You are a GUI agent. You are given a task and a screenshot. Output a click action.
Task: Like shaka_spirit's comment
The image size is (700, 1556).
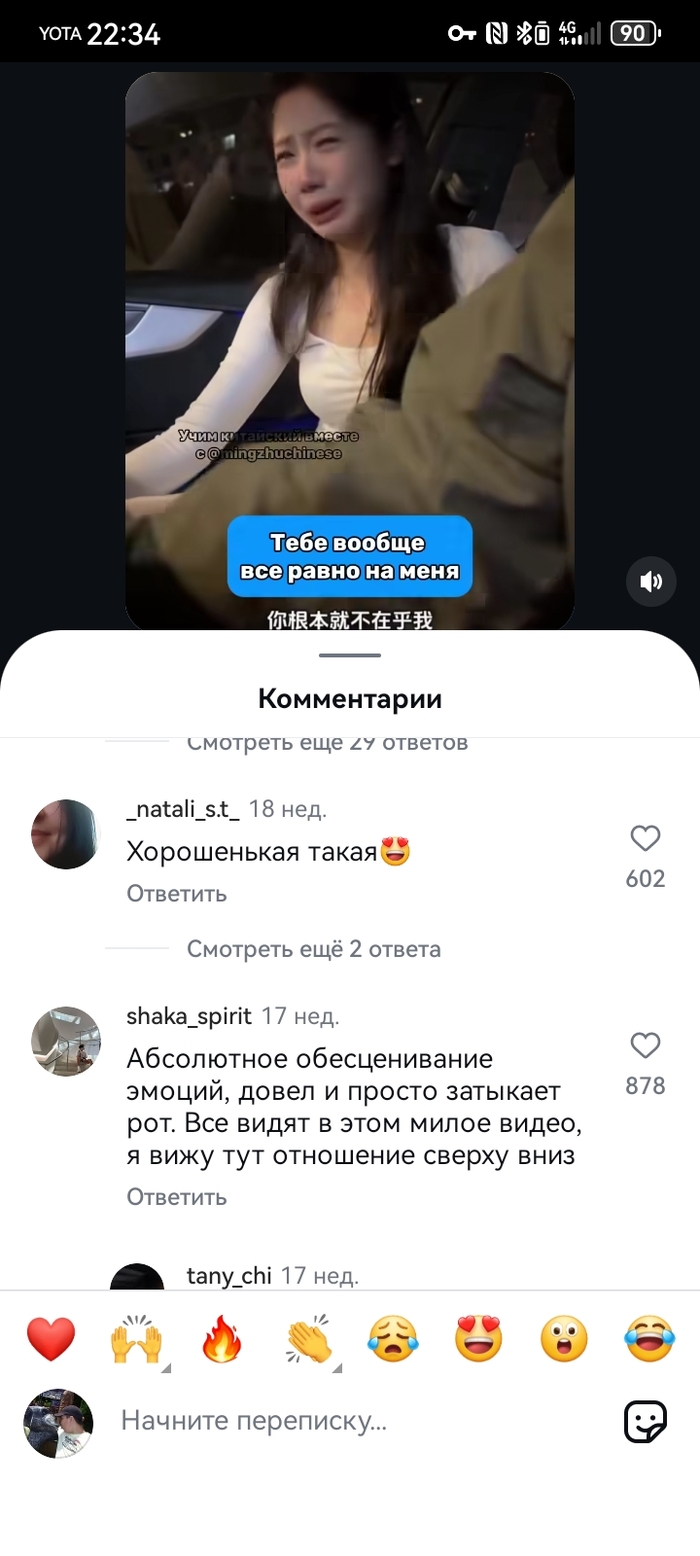(645, 1046)
